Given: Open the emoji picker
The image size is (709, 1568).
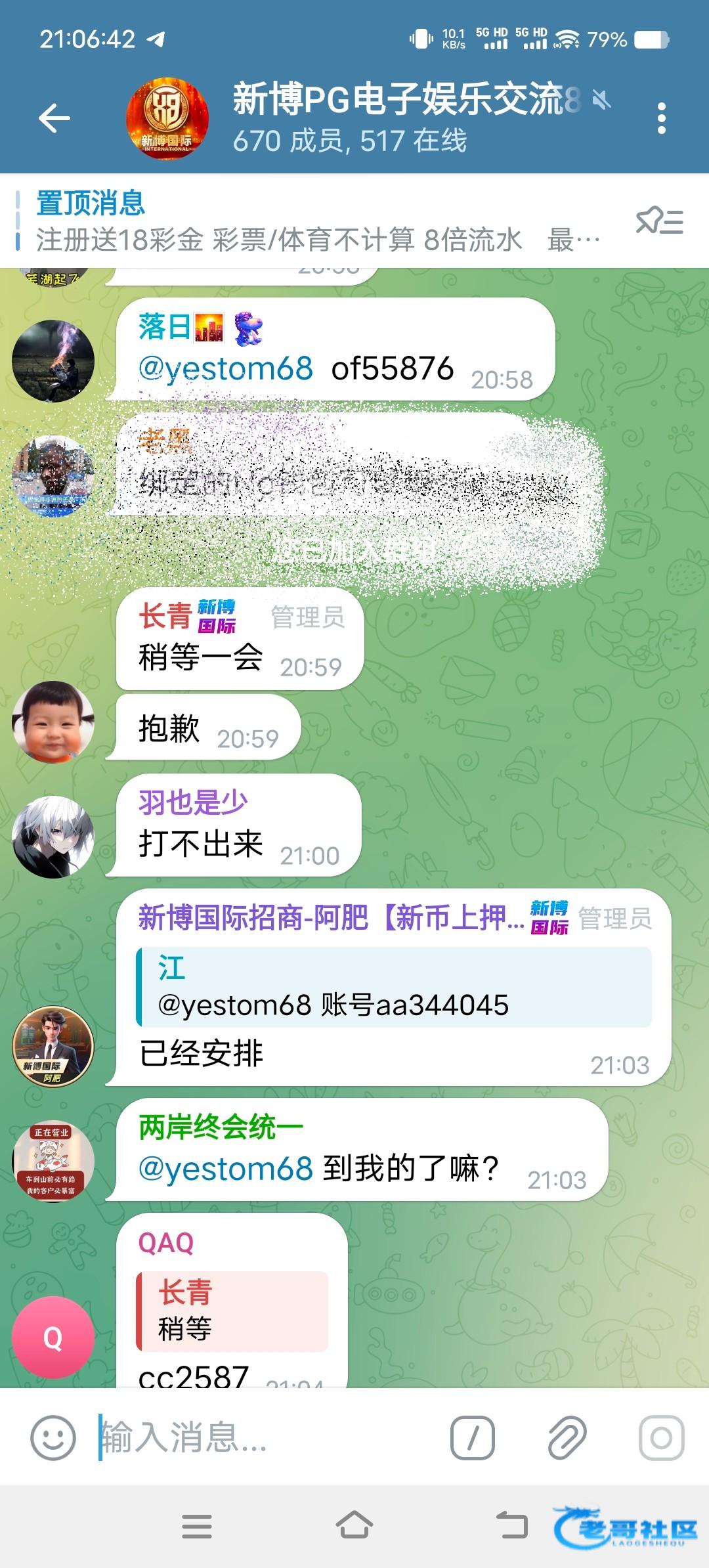Looking at the screenshot, I should (x=53, y=1437).
